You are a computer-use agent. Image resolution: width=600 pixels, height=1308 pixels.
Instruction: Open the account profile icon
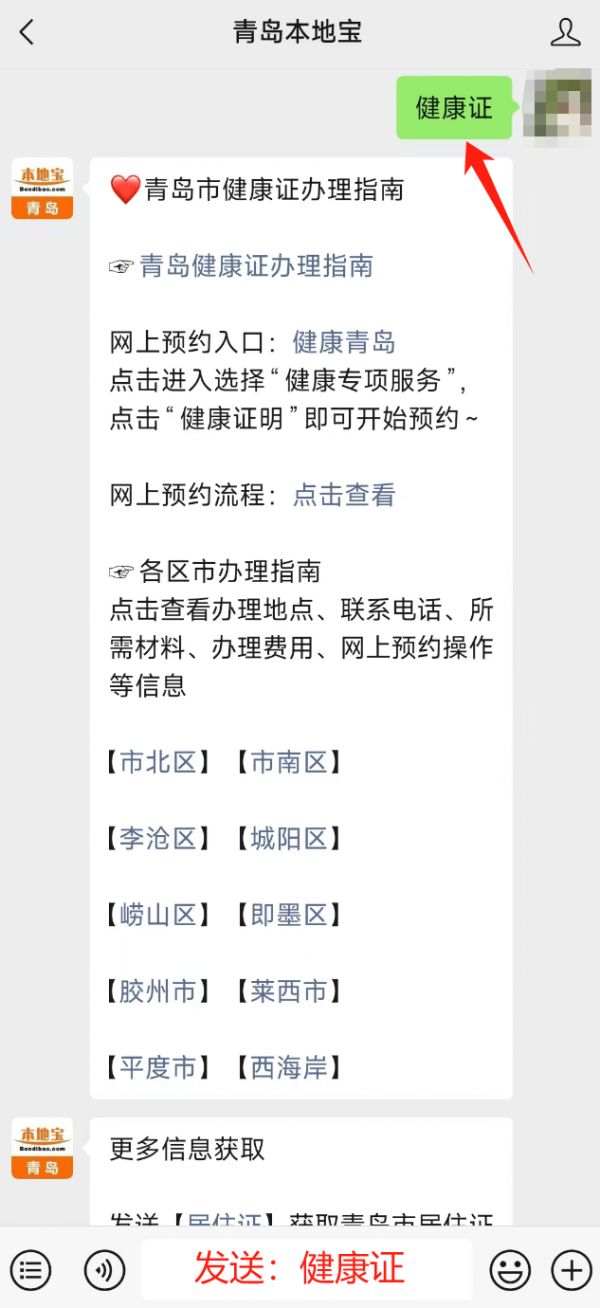coord(565,32)
